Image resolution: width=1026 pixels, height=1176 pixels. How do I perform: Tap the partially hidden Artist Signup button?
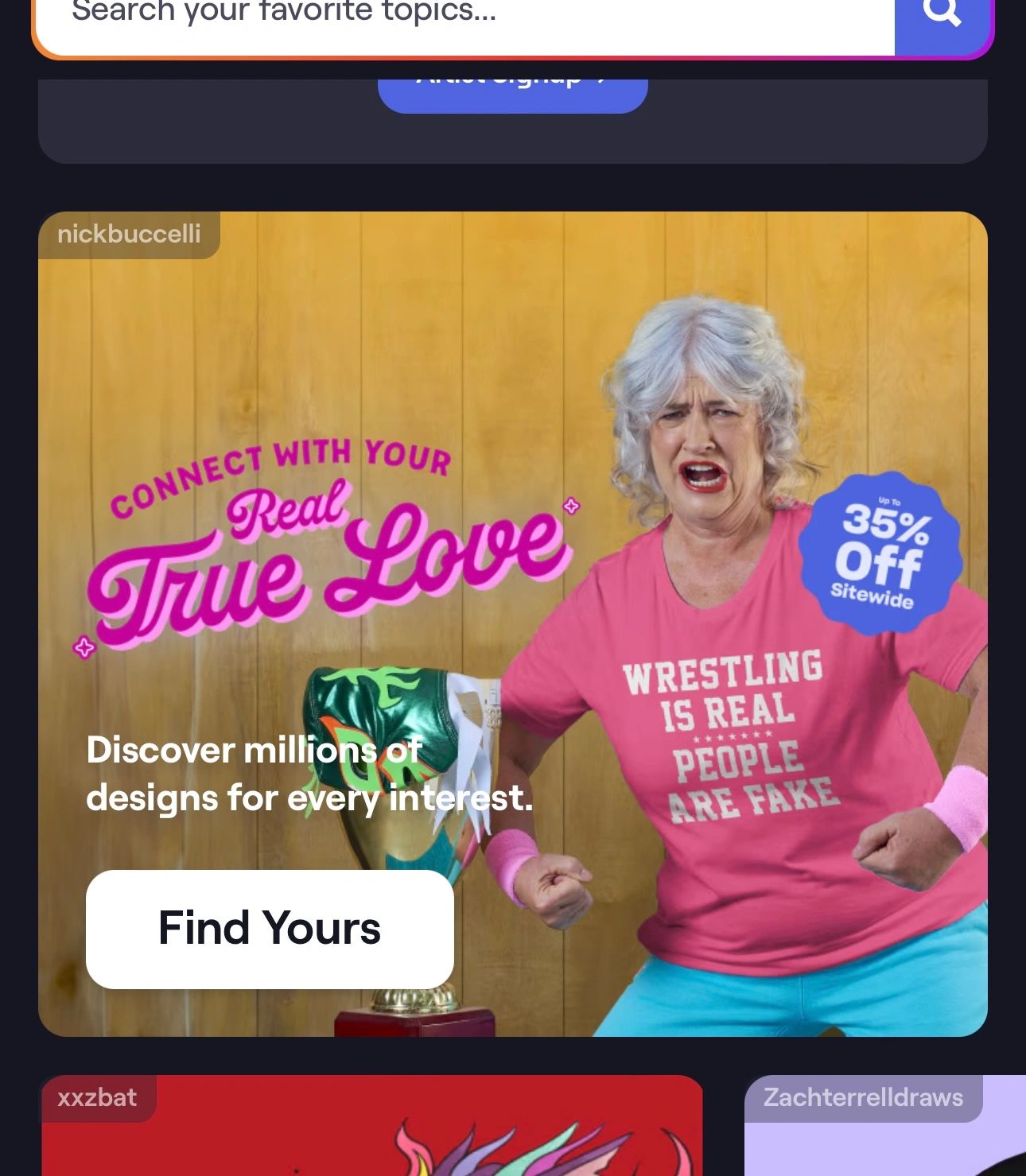pos(512,95)
